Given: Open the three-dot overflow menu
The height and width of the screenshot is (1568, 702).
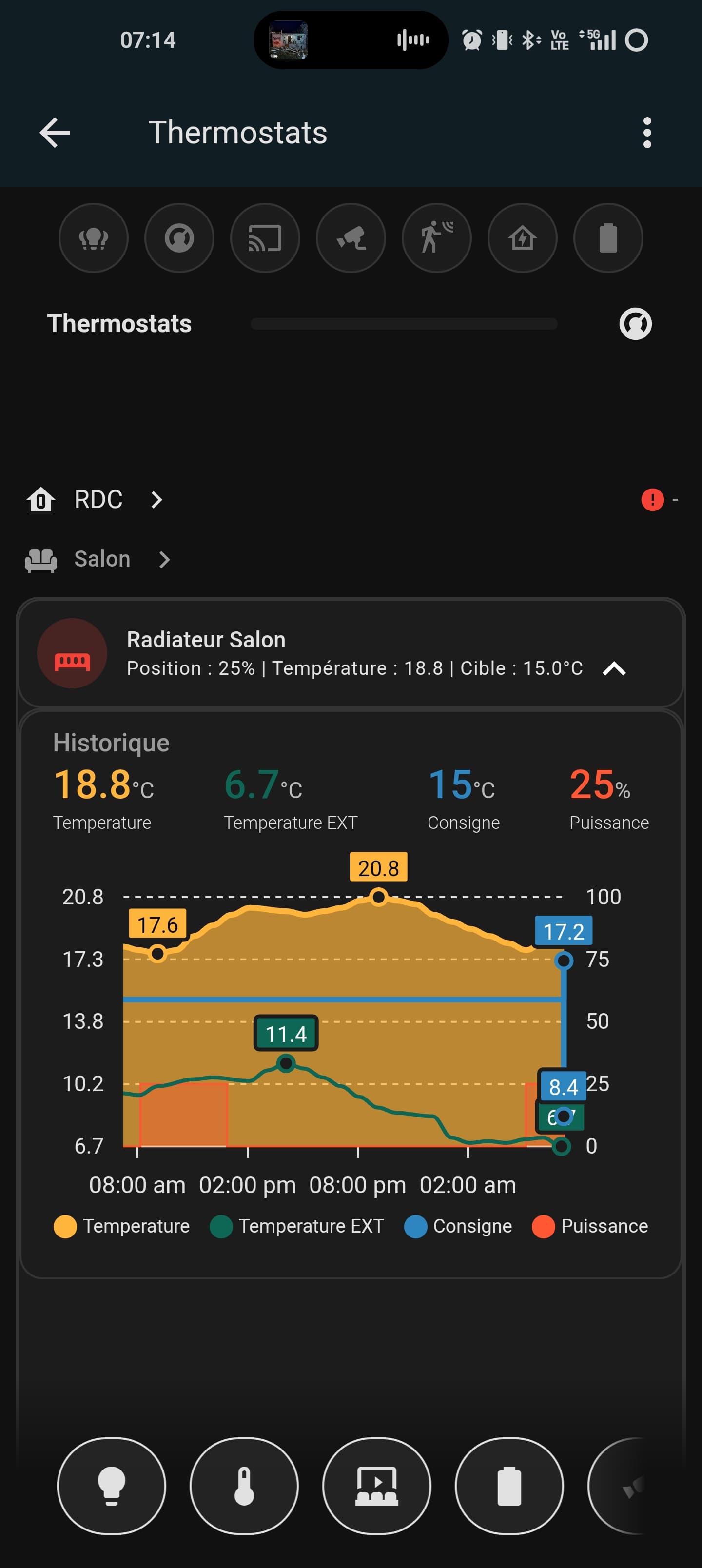Looking at the screenshot, I should coord(646,133).
